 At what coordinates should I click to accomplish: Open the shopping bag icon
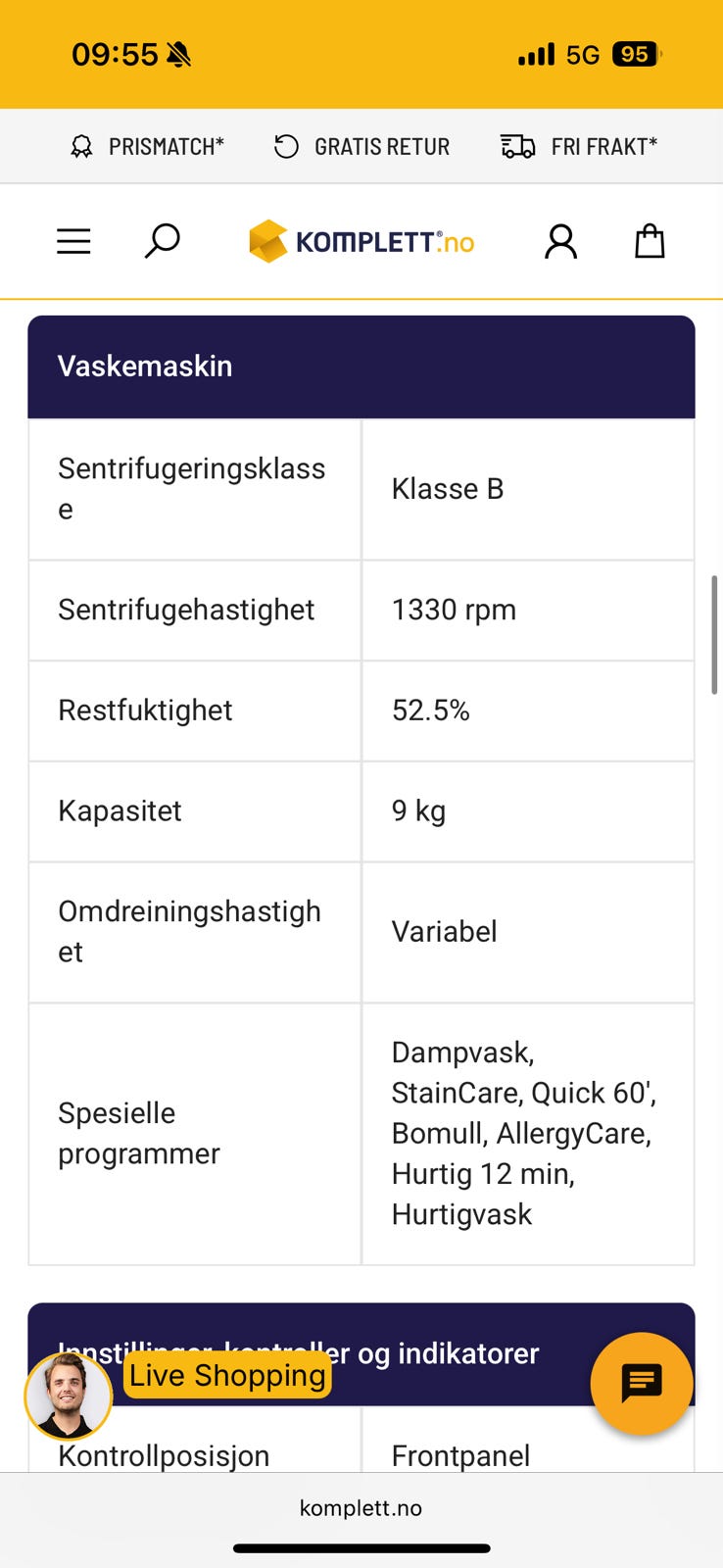coord(649,241)
